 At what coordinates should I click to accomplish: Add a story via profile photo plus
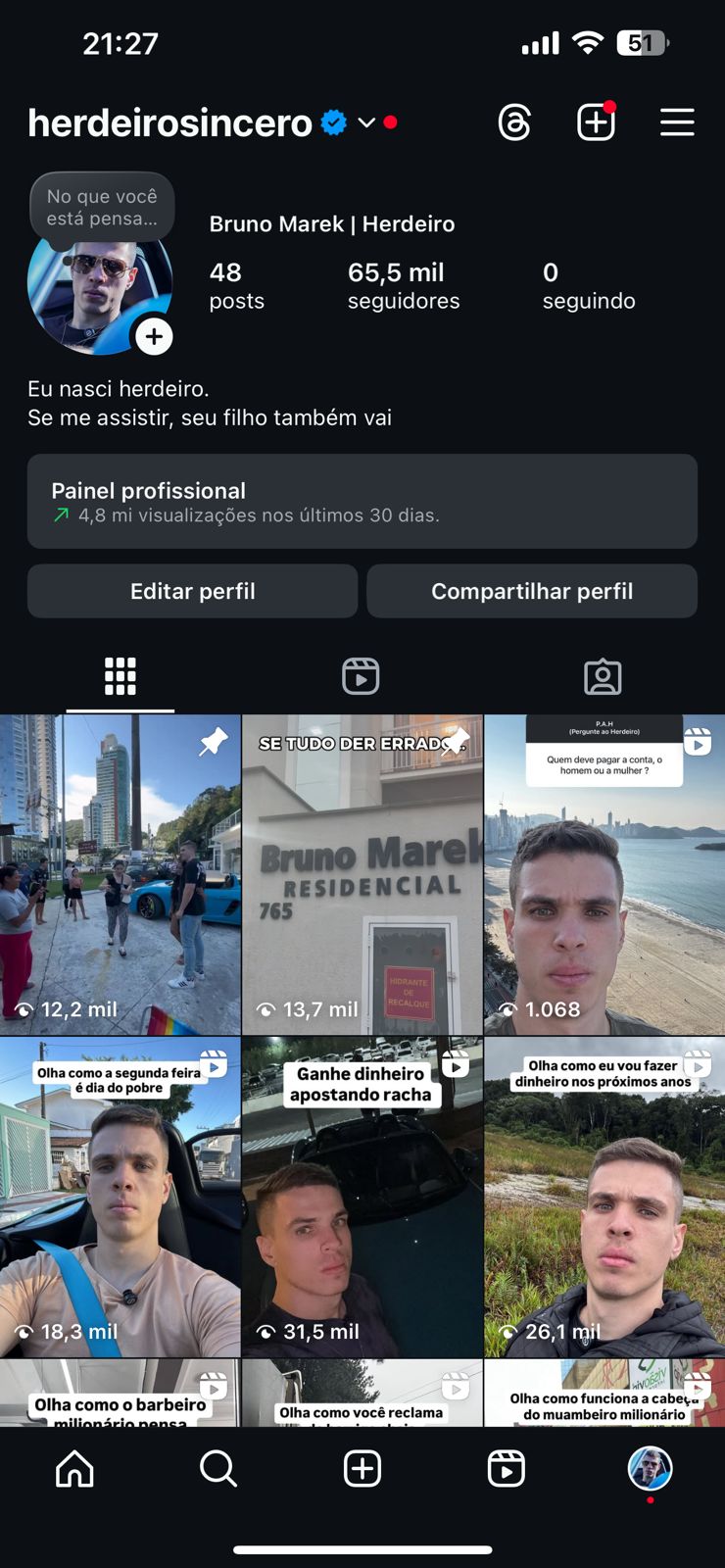(x=154, y=337)
